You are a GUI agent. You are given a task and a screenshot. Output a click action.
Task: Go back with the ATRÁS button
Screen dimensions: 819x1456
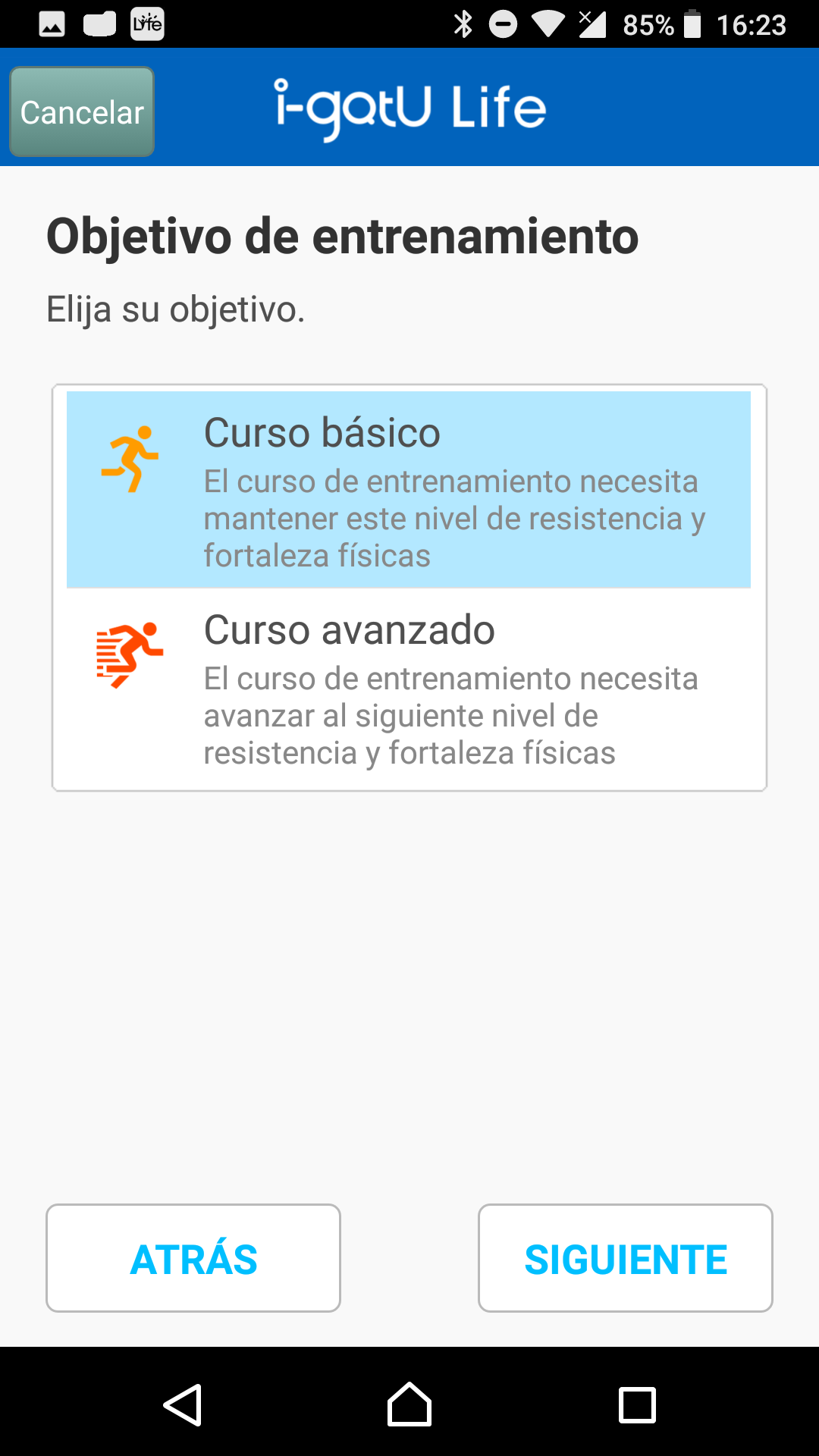pyautogui.click(x=193, y=1258)
